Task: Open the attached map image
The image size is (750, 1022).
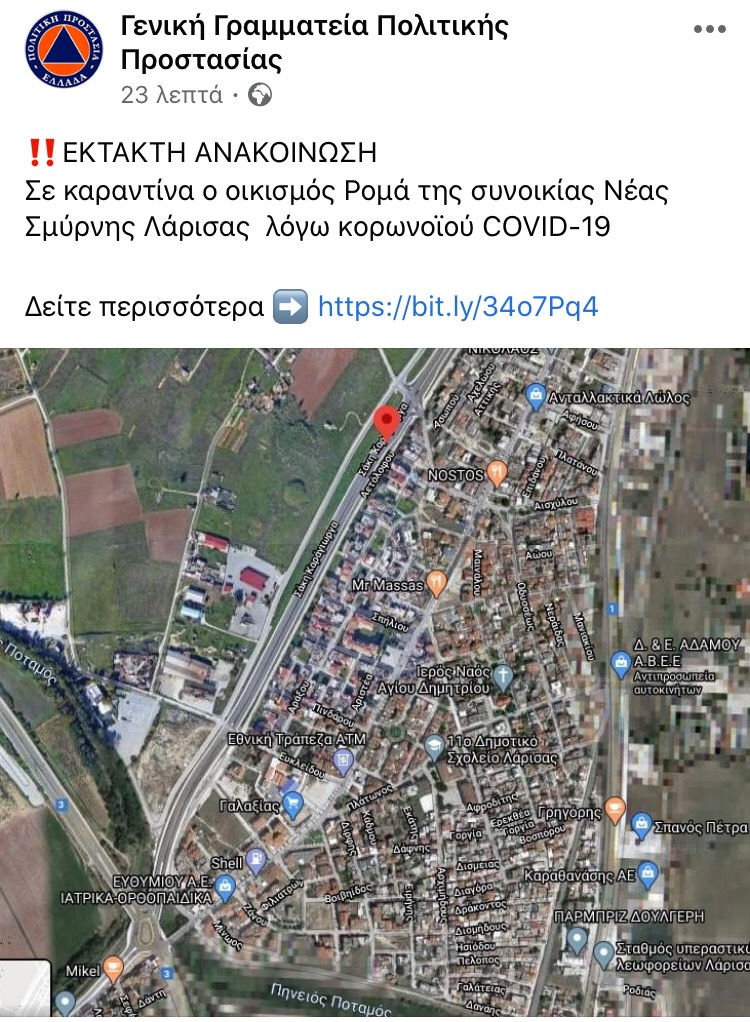Action: coord(375,680)
